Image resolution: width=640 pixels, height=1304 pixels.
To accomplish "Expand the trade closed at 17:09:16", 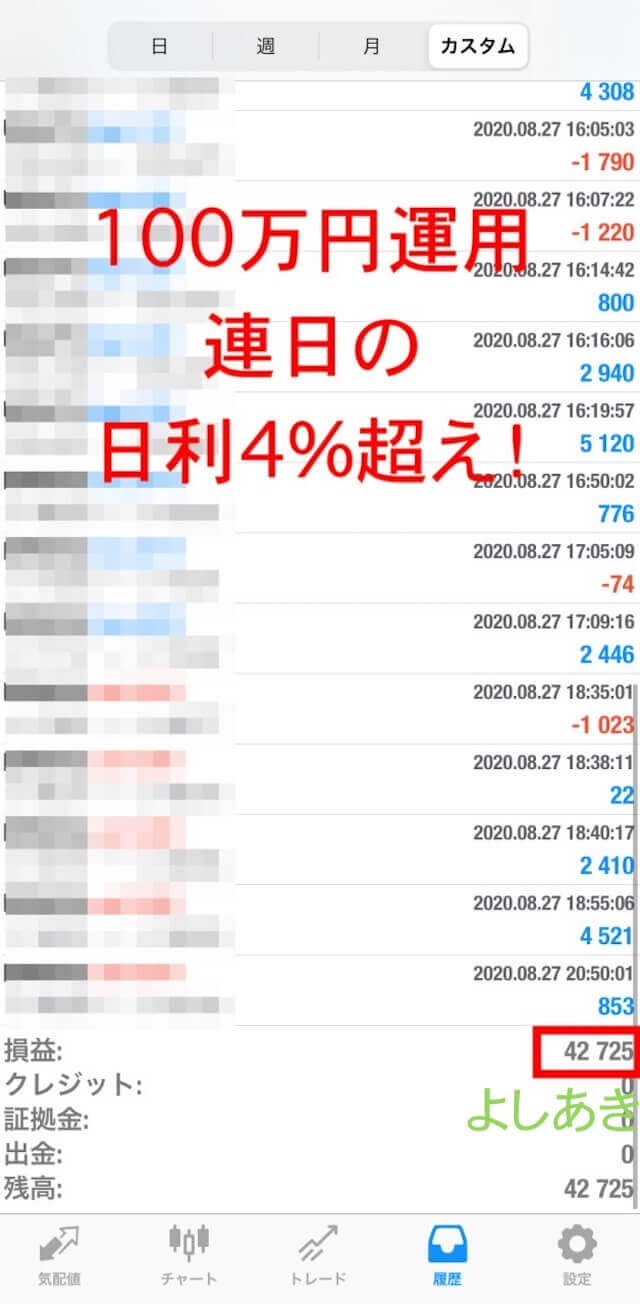I will click(320, 638).
